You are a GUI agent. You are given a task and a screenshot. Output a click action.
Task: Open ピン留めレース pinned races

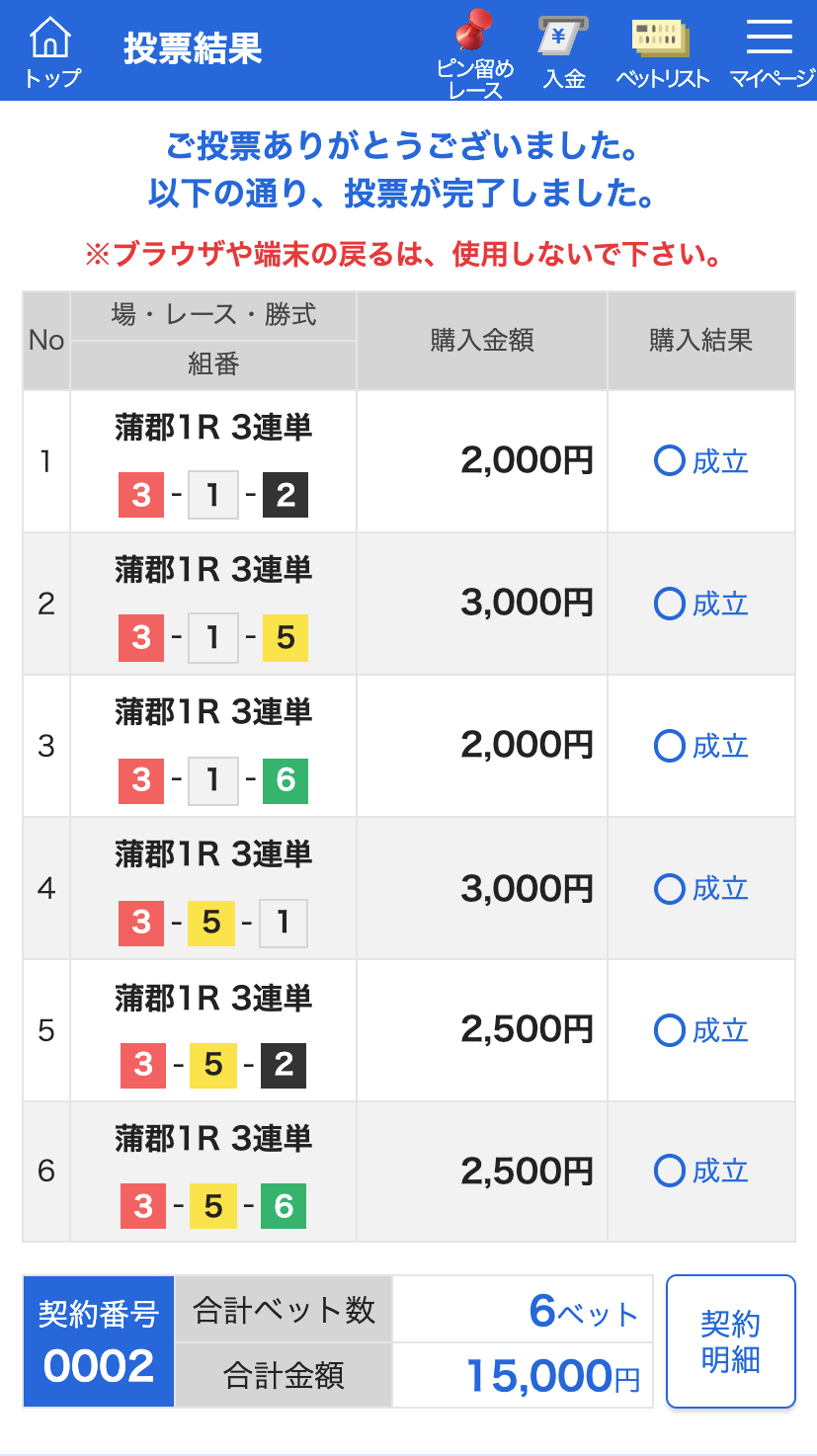click(475, 53)
